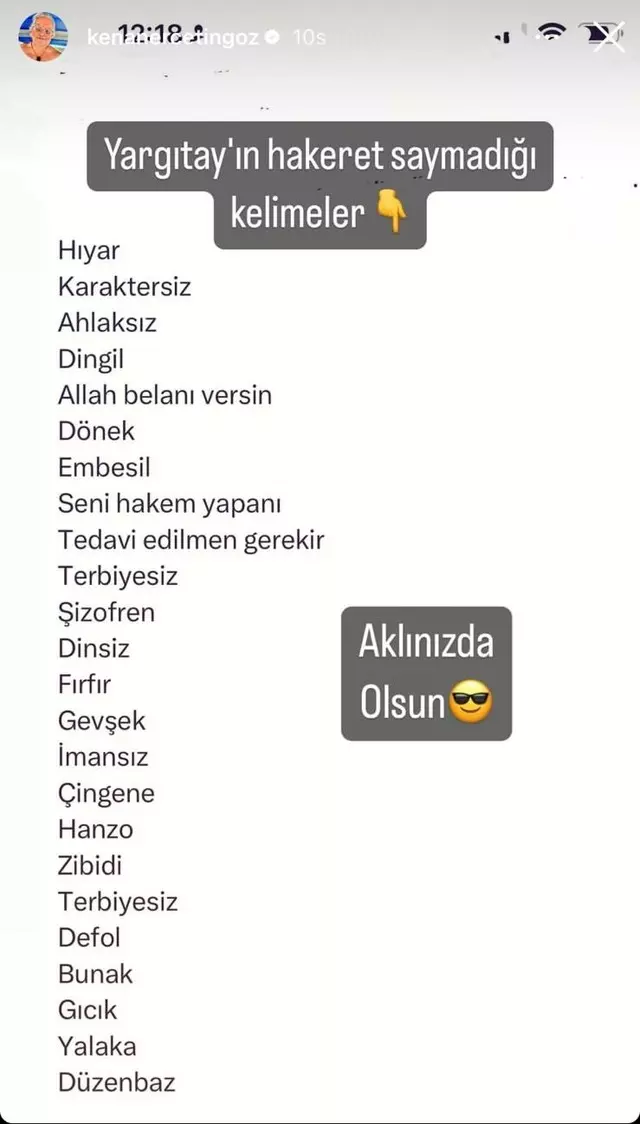Open the poster's username link

(172, 37)
